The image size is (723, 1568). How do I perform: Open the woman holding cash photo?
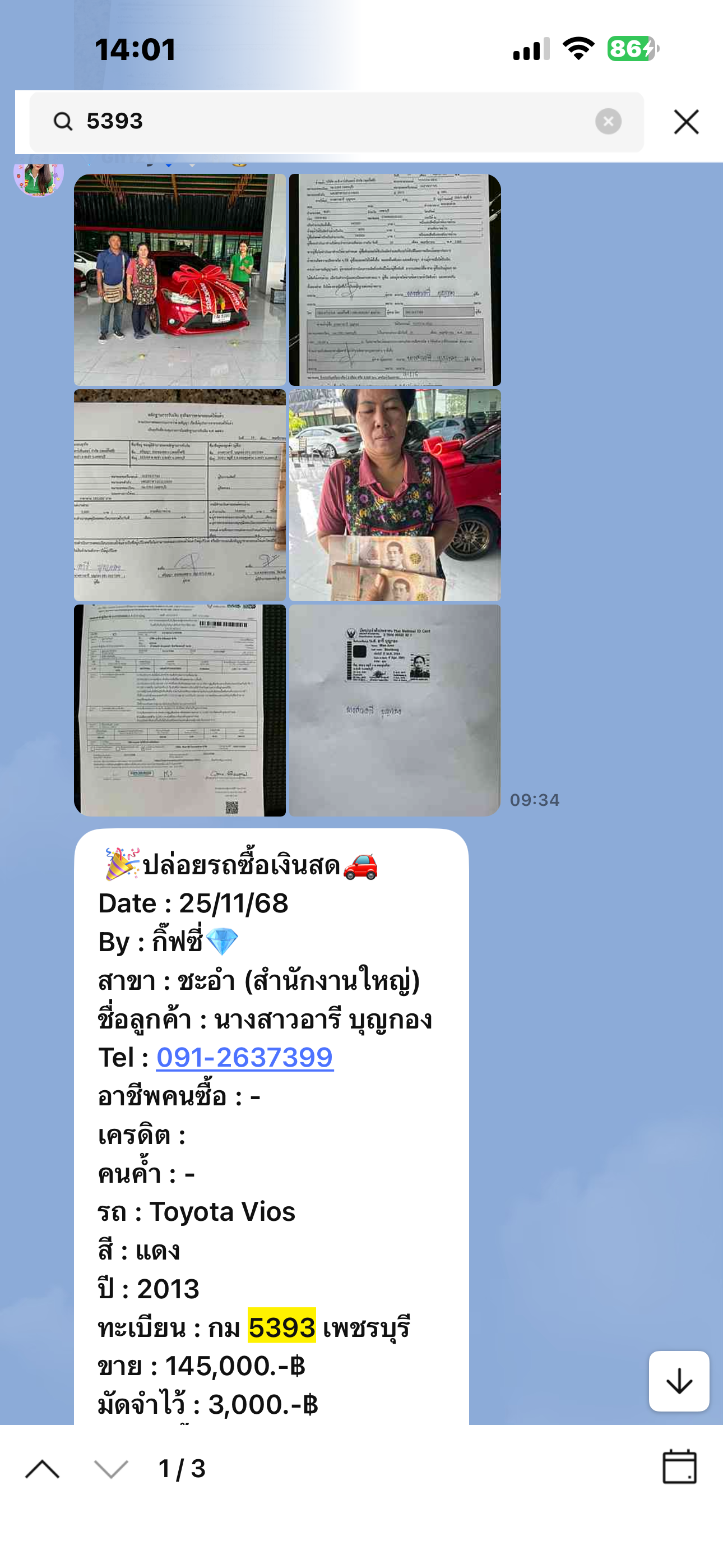click(395, 496)
